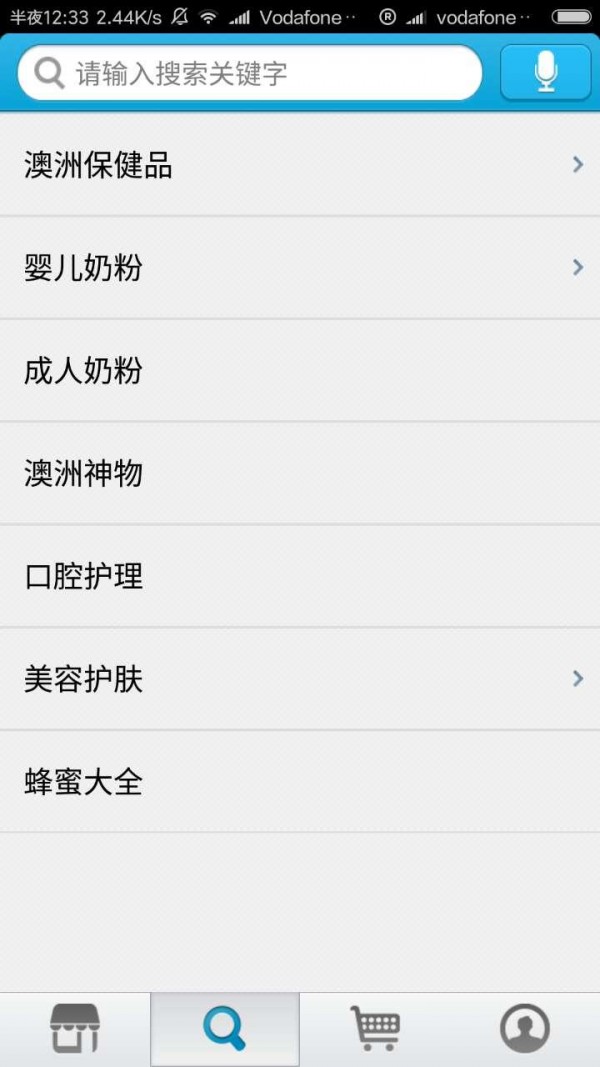Open the shopping cart tab
This screenshot has height=1067, width=600.
tap(375, 1028)
